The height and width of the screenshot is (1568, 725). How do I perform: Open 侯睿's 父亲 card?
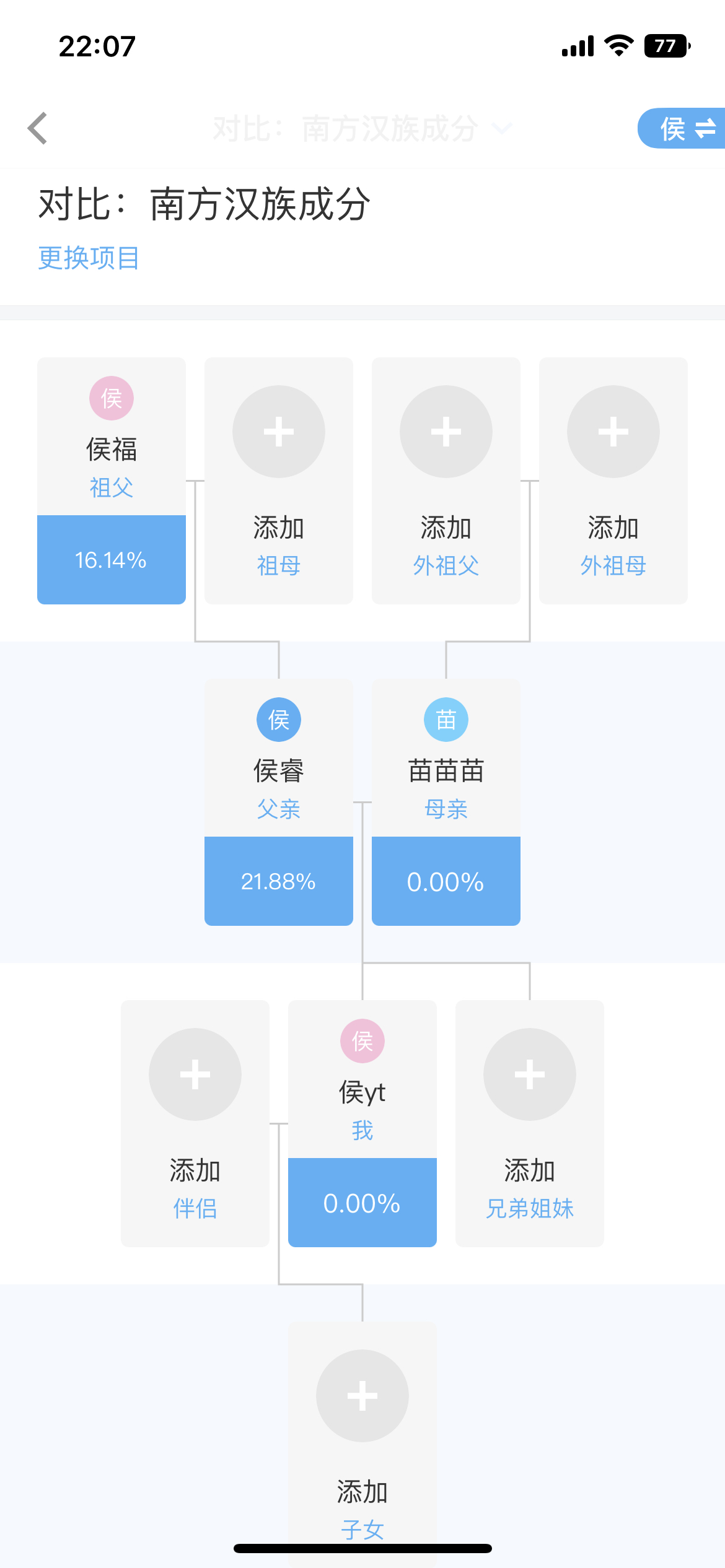(279, 802)
